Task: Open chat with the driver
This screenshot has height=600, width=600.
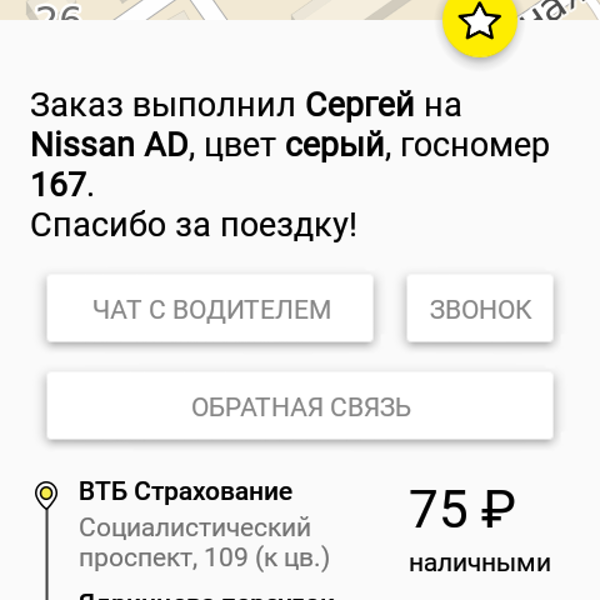Action: coord(210,309)
